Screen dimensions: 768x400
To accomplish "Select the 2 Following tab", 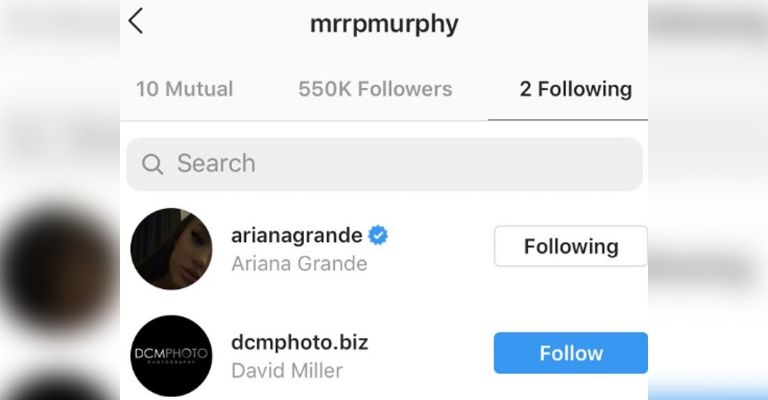I will [575, 89].
